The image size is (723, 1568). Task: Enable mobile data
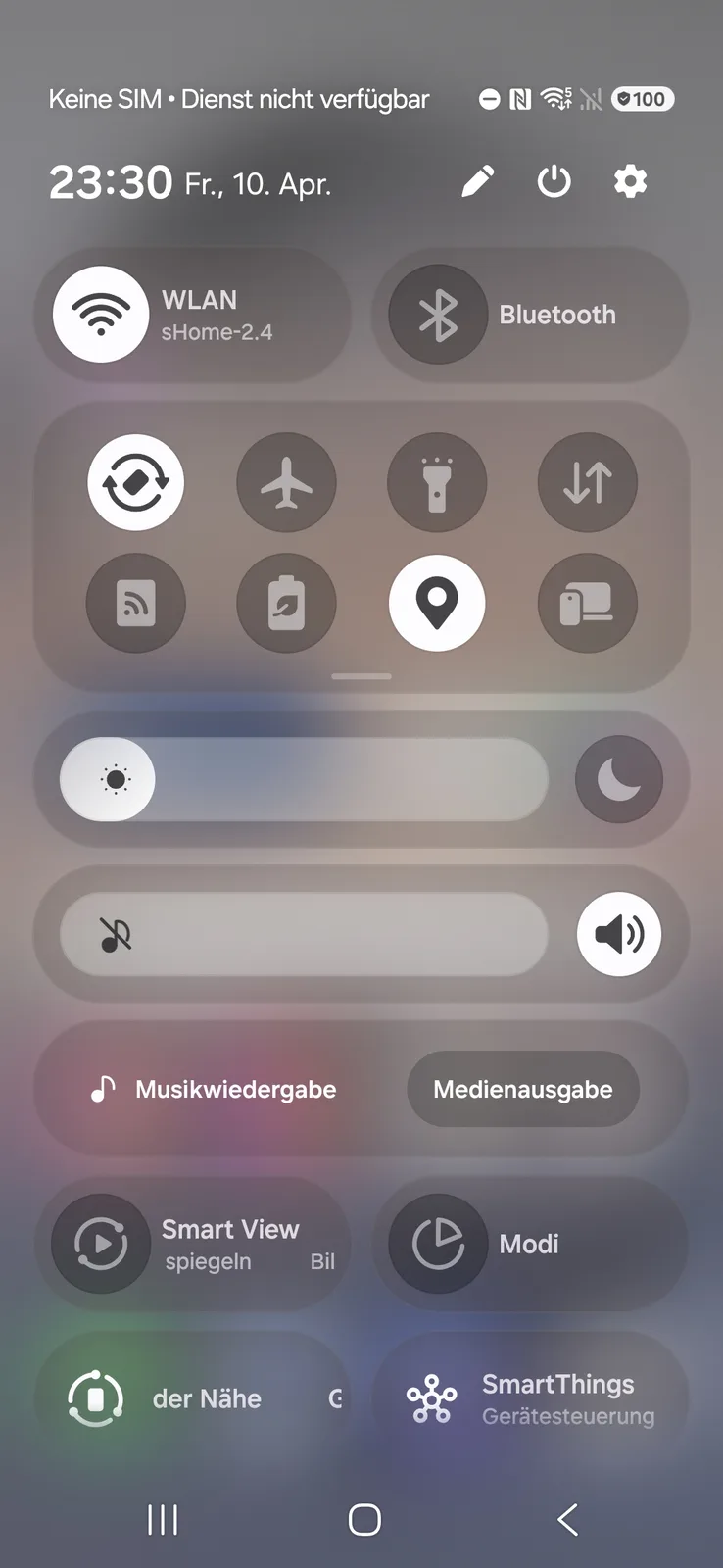(588, 482)
